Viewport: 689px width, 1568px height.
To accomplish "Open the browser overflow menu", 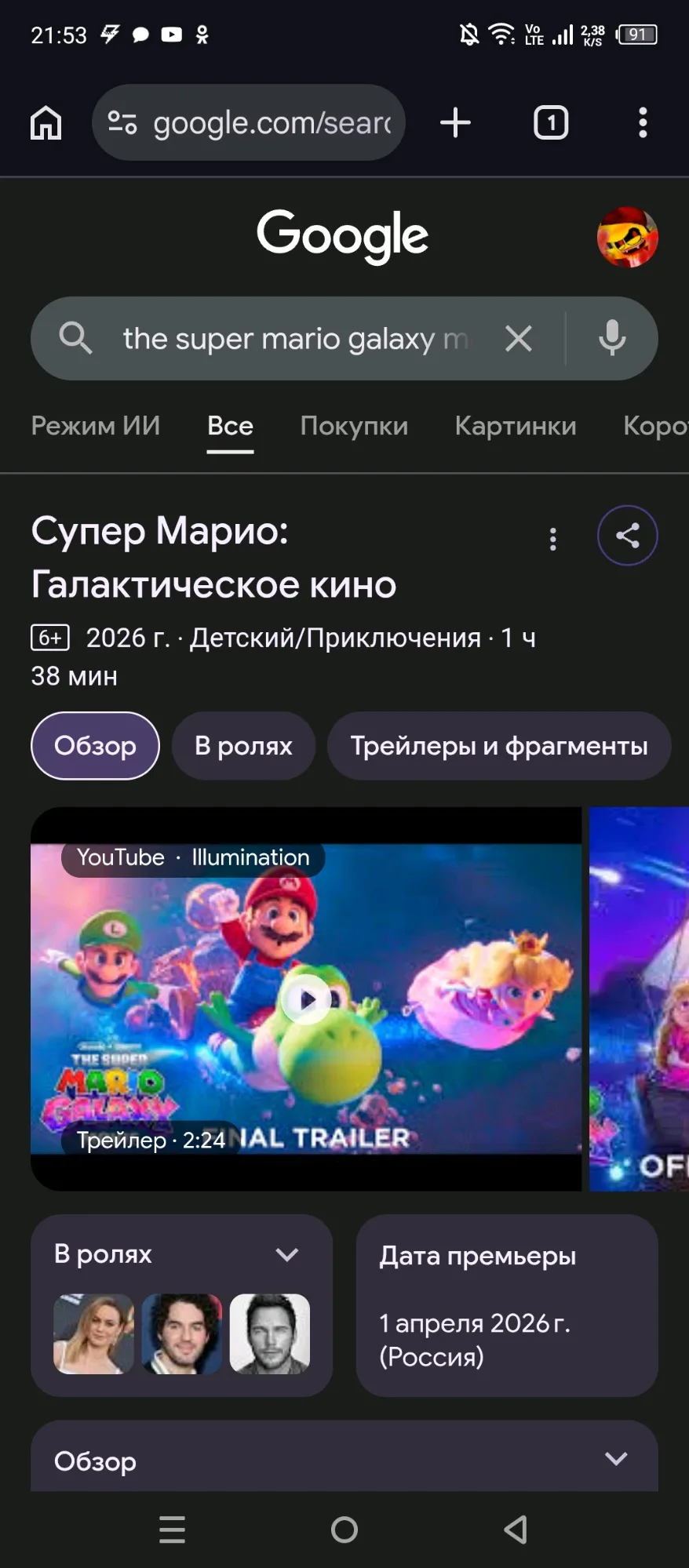I will (643, 123).
